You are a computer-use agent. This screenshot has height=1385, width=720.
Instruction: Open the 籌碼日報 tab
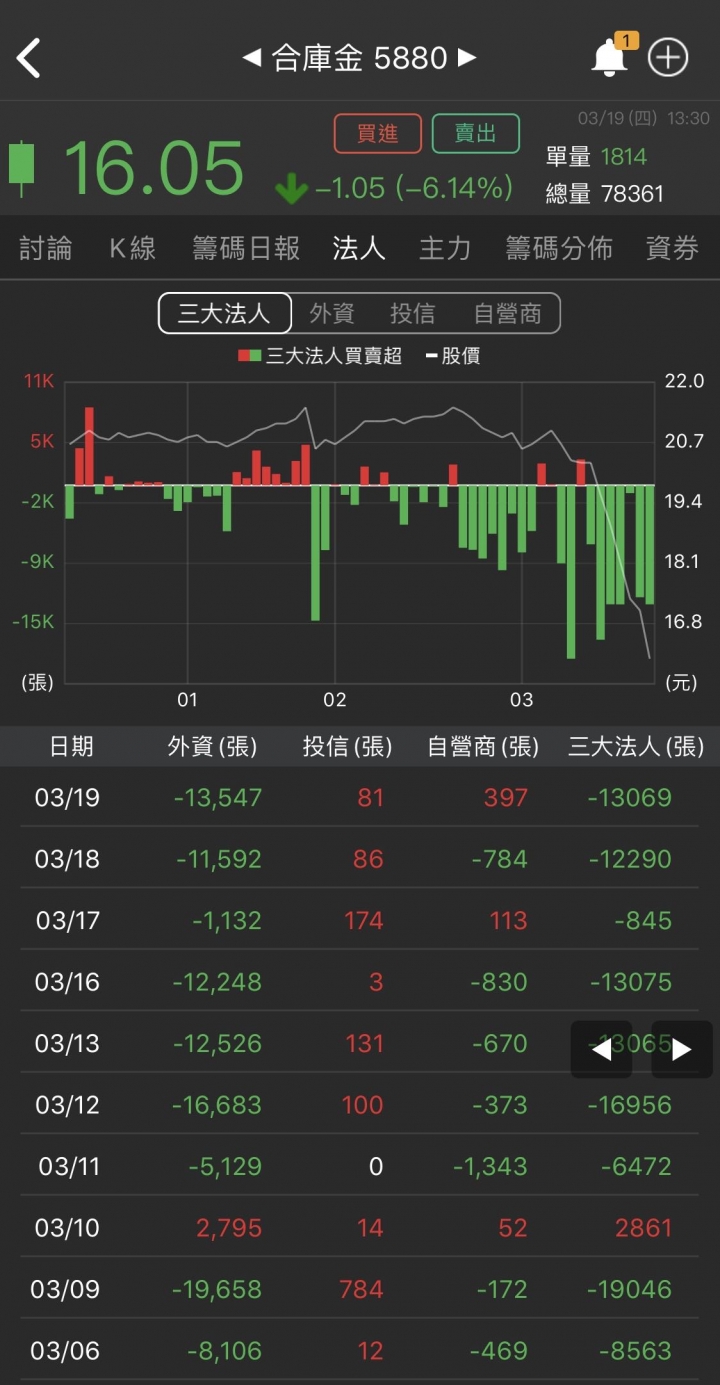coord(246,248)
